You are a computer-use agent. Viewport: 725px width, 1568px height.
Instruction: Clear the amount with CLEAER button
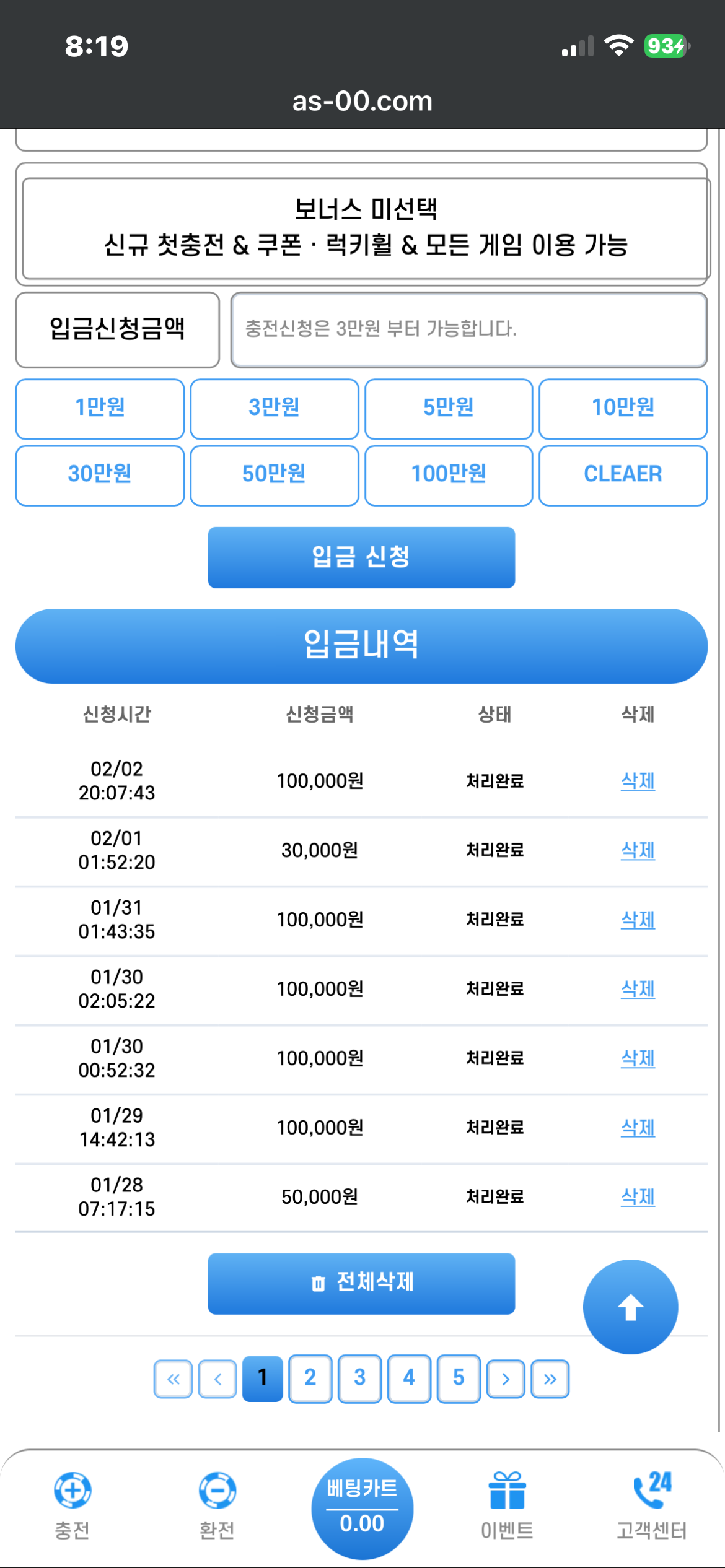(623, 475)
